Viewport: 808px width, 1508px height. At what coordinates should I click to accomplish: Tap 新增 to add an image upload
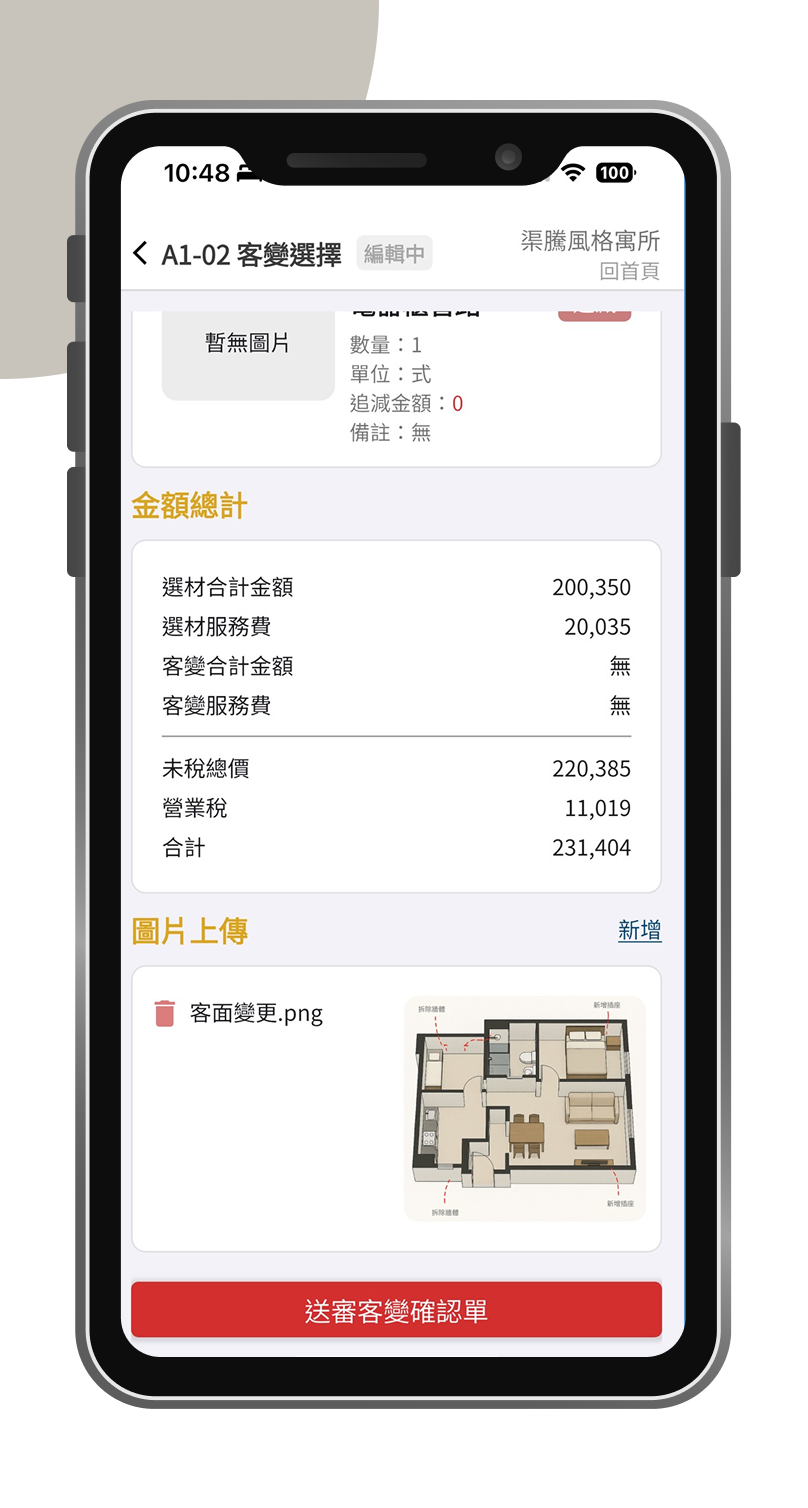click(640, 931)
